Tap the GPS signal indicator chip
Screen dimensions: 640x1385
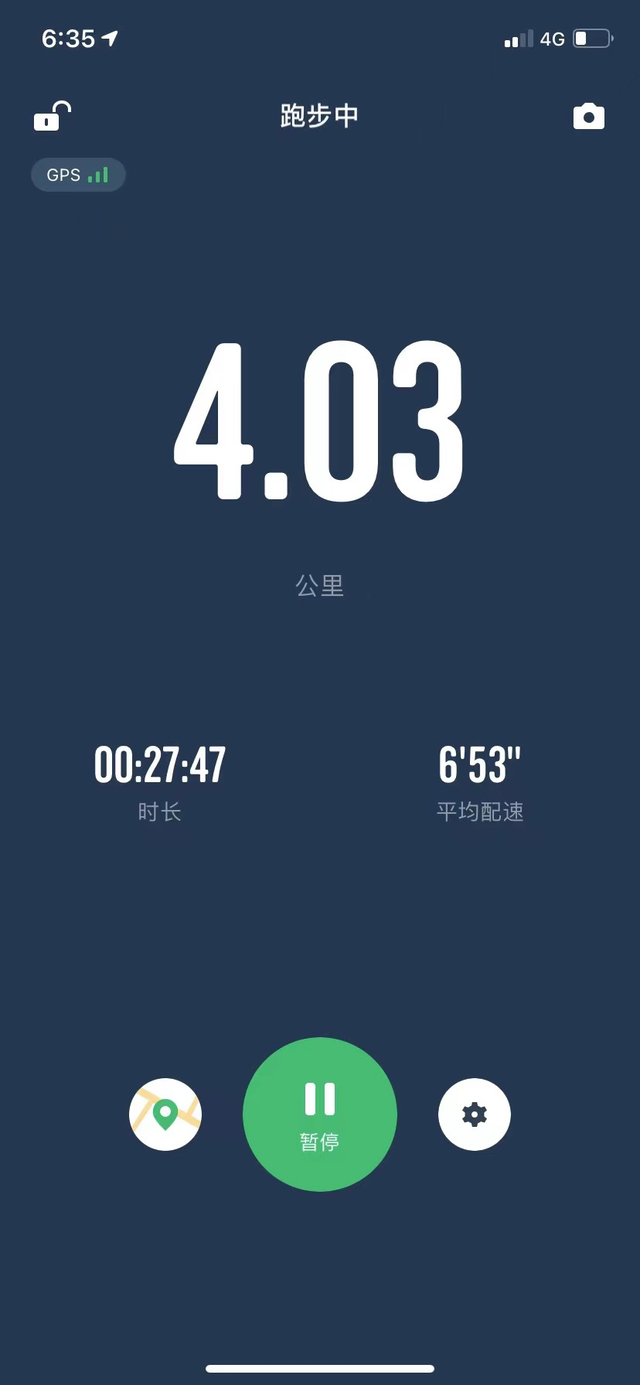[78, 175]
